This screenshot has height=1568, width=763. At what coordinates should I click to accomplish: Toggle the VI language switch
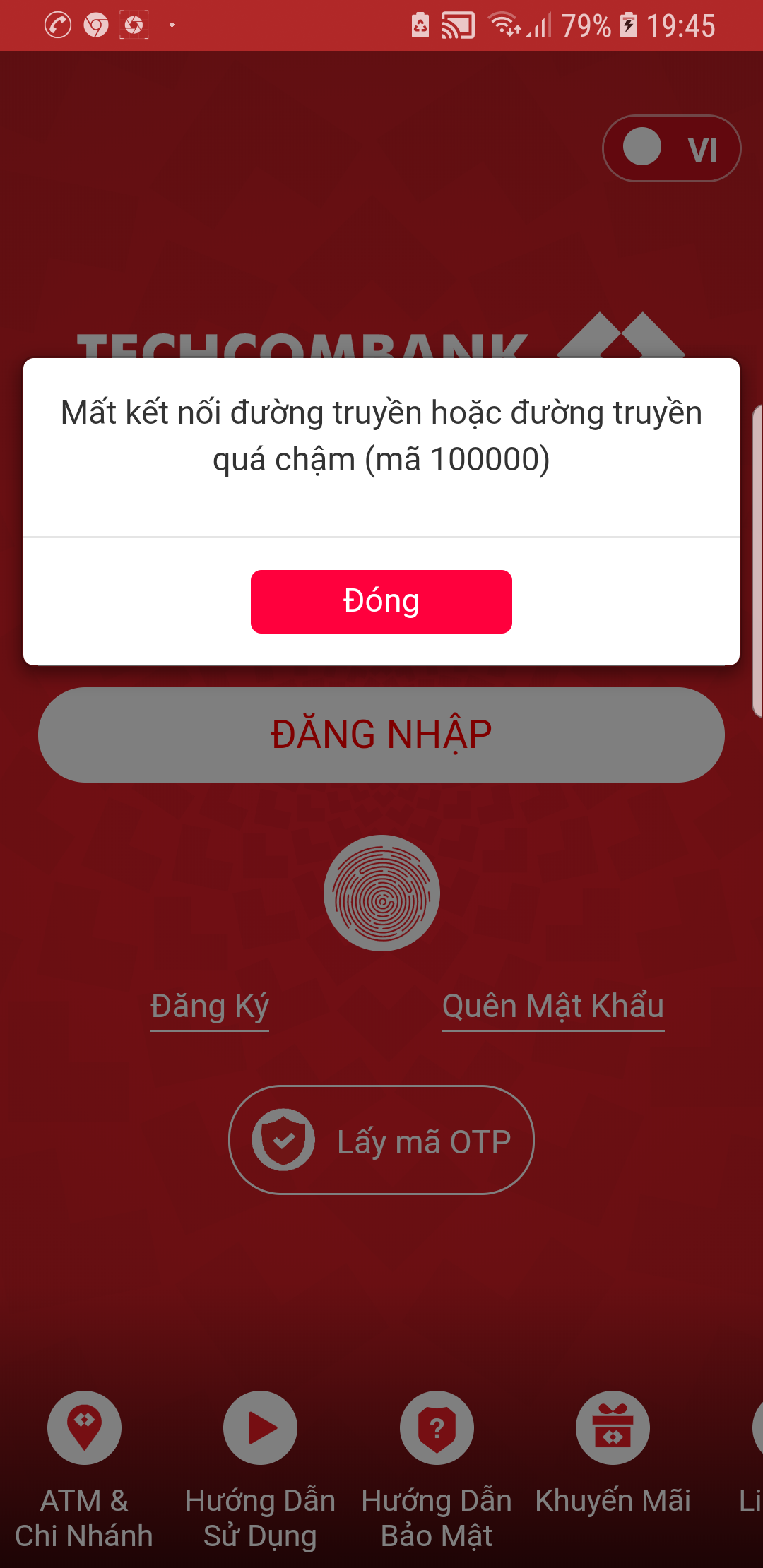[670, 148]
